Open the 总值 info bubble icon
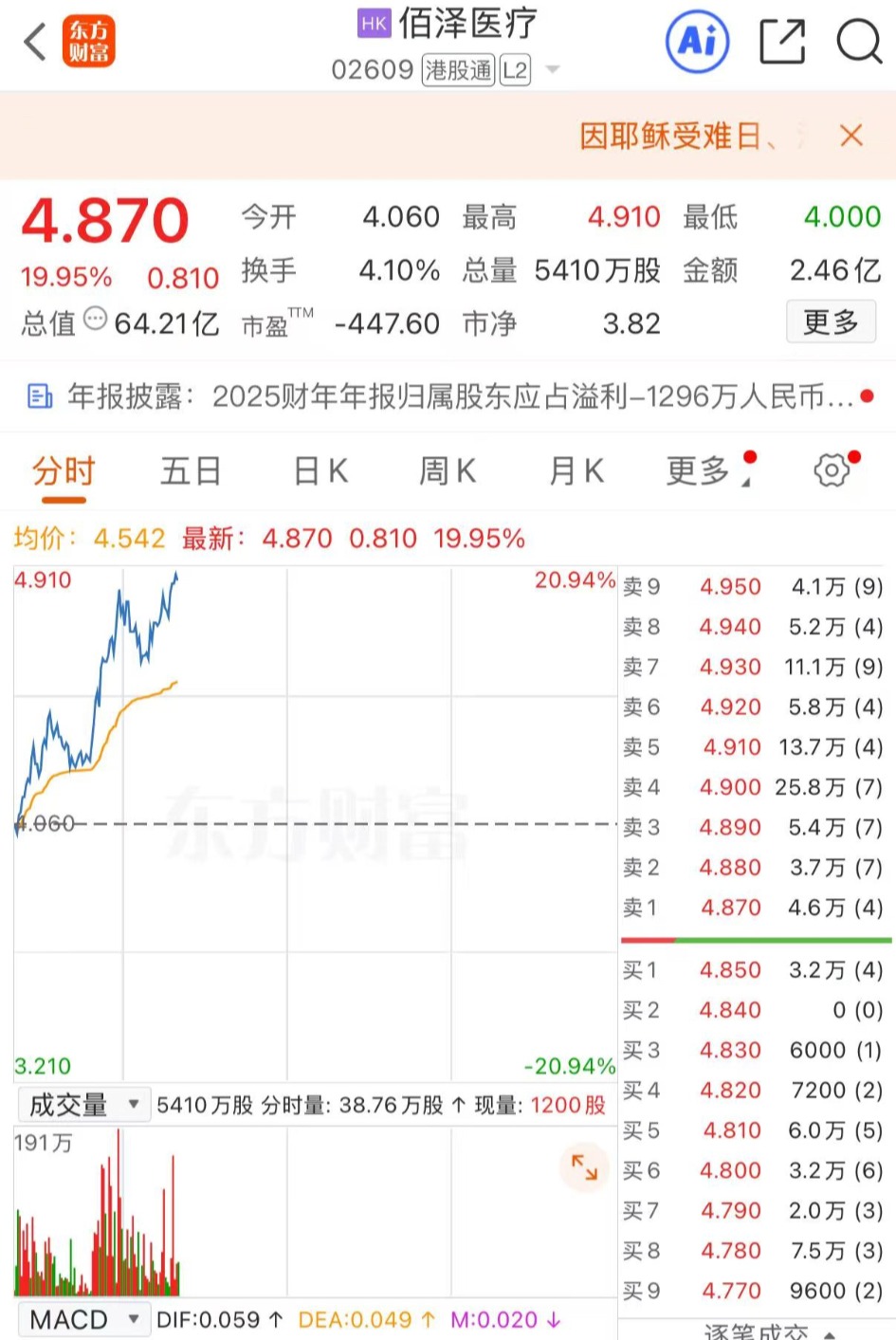 click(96, 319)
